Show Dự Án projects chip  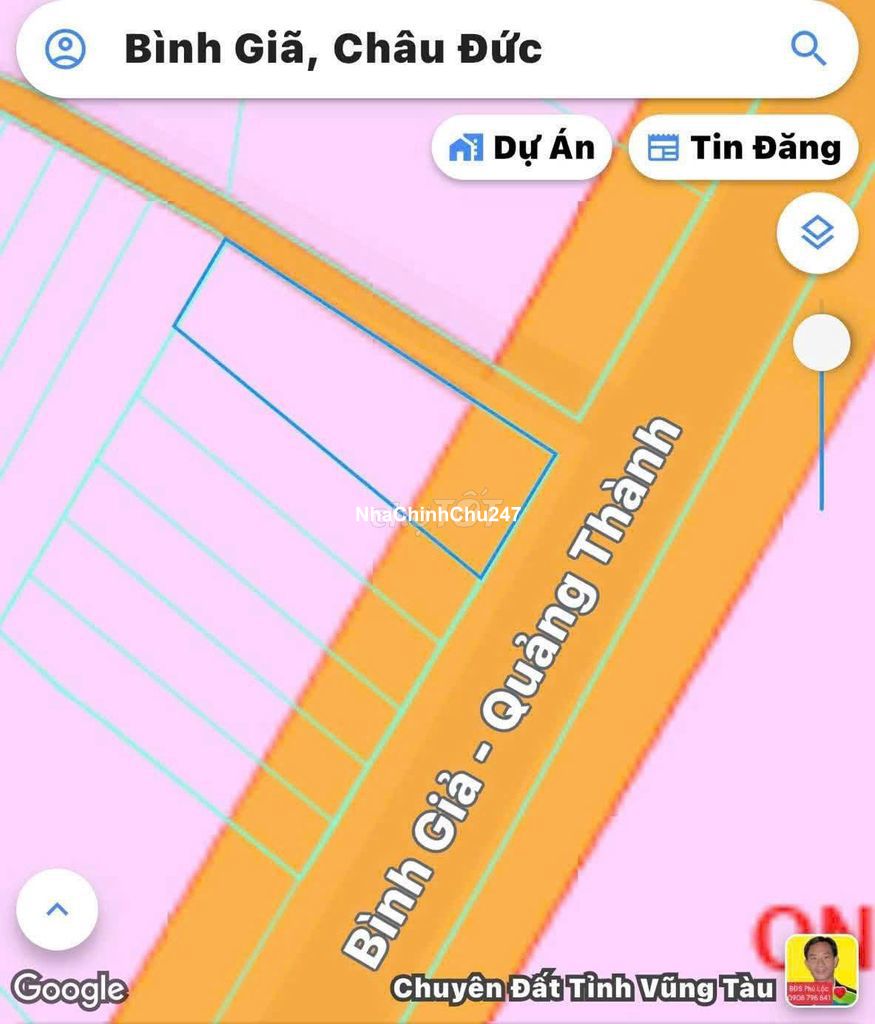coord(521,148)
